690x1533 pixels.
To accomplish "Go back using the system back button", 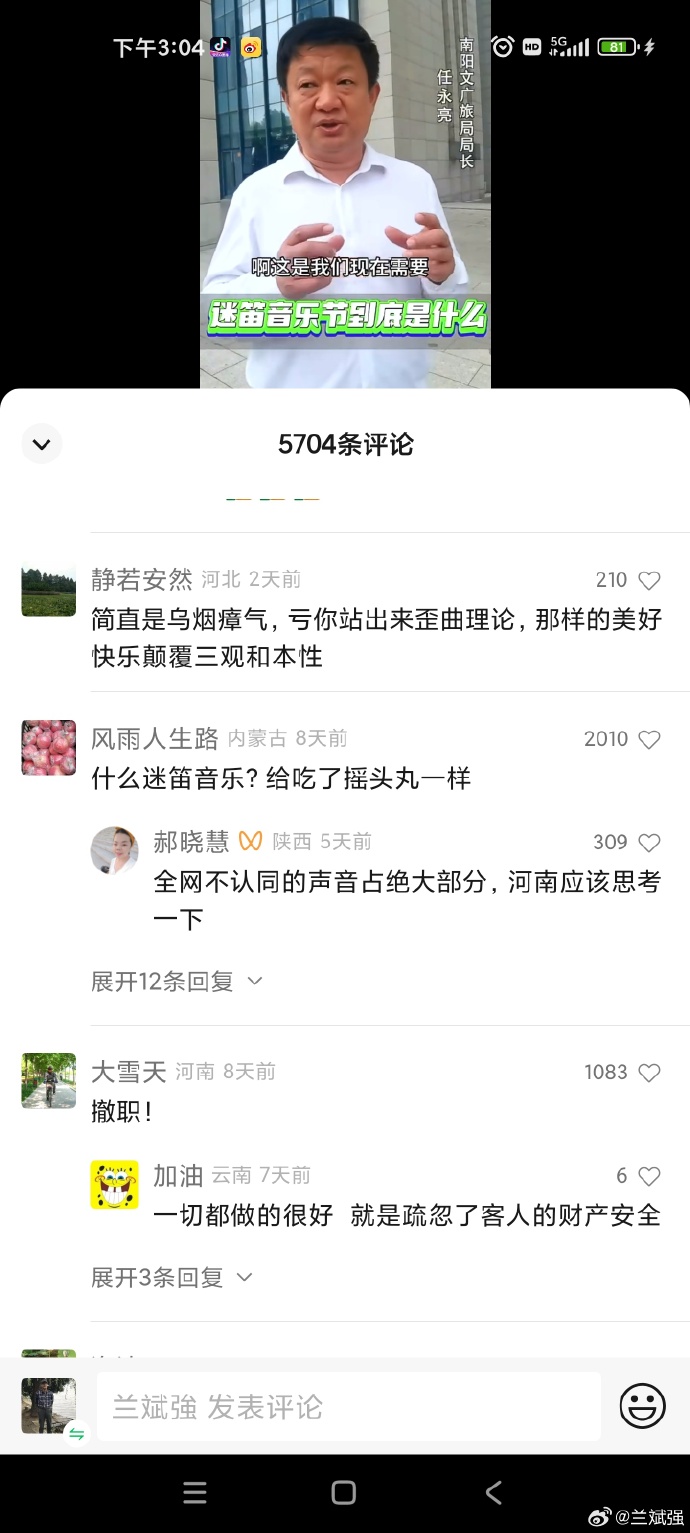I will coord(493,1493).
